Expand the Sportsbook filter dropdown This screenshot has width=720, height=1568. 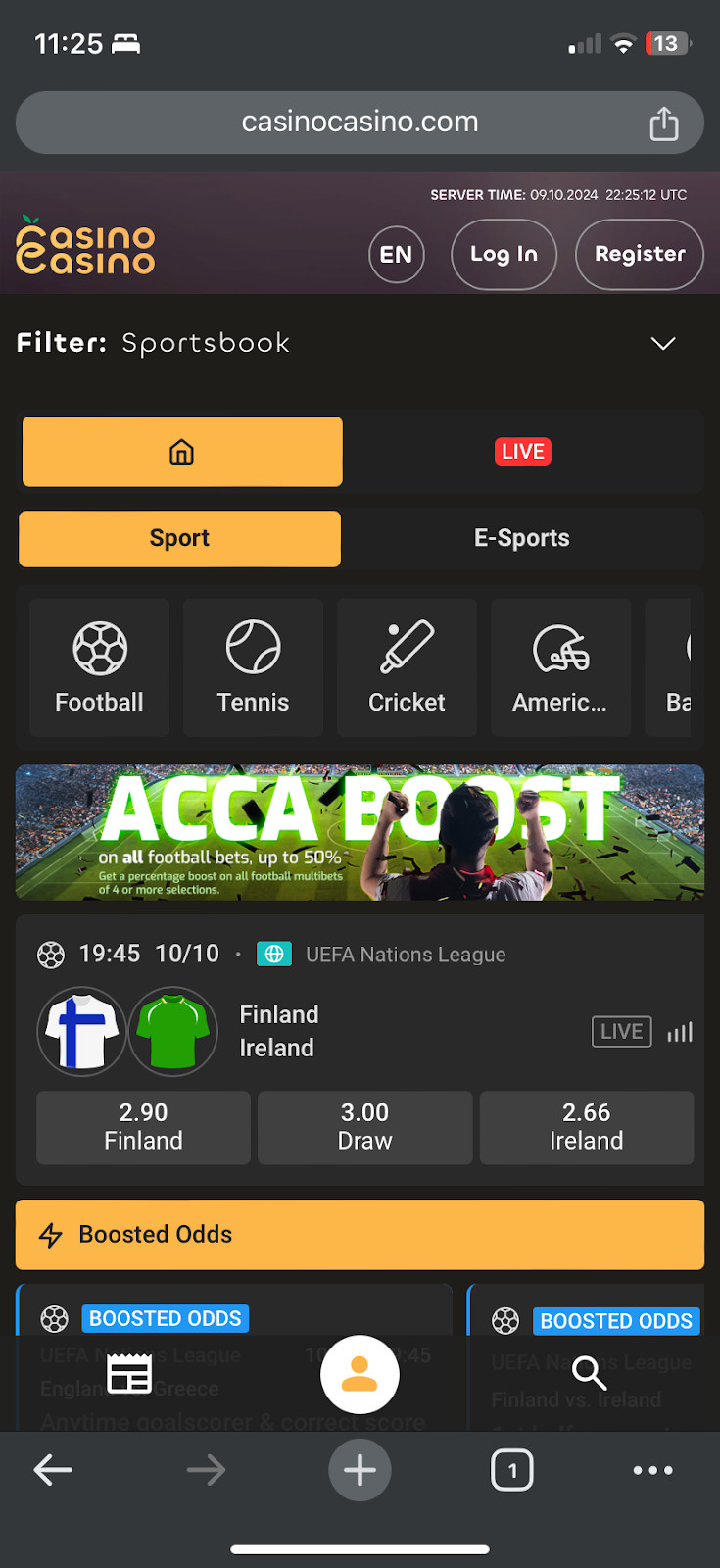coord(663,344)
